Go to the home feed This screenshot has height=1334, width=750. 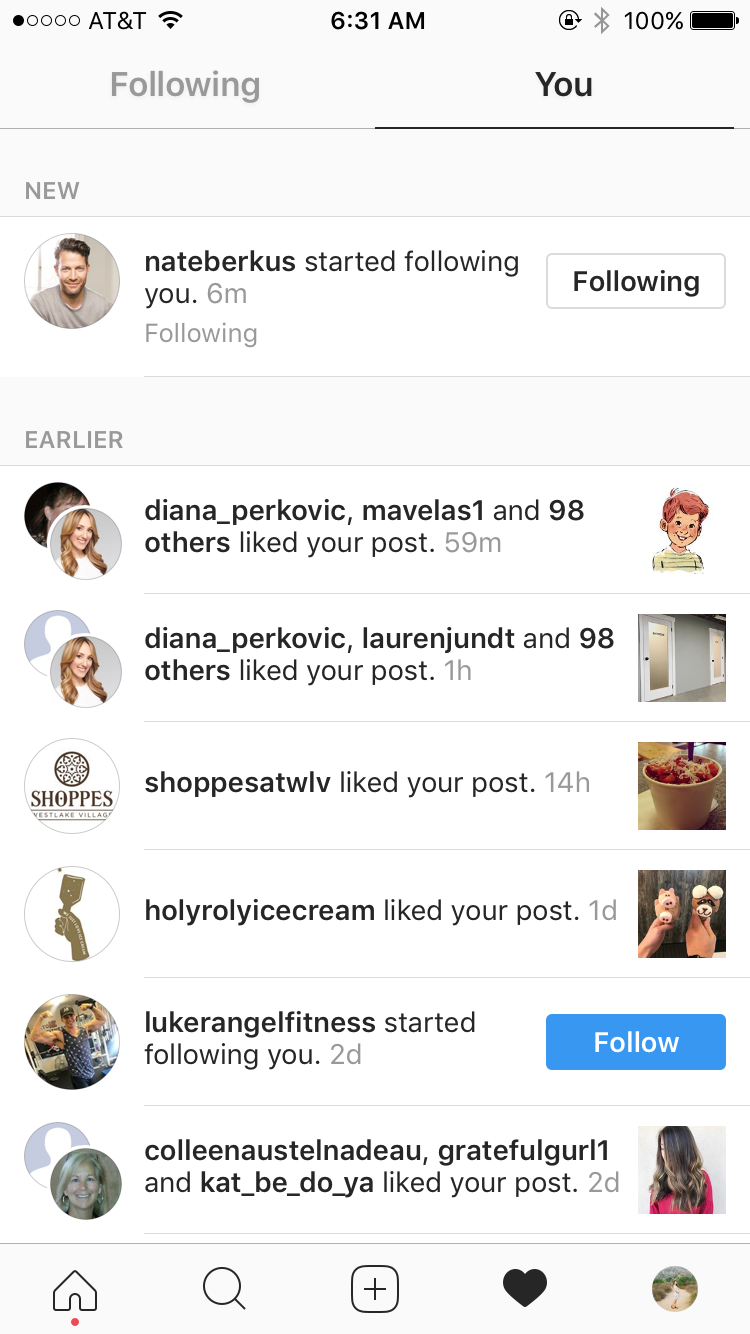coord(75,1289)
